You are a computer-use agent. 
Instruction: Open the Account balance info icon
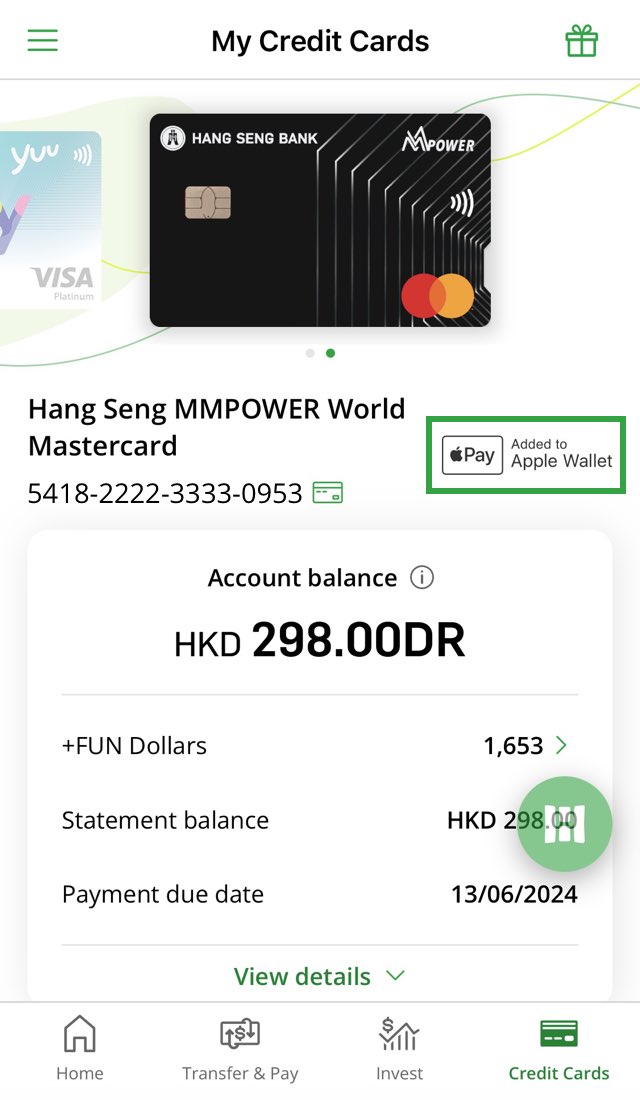tap(422, 578)
